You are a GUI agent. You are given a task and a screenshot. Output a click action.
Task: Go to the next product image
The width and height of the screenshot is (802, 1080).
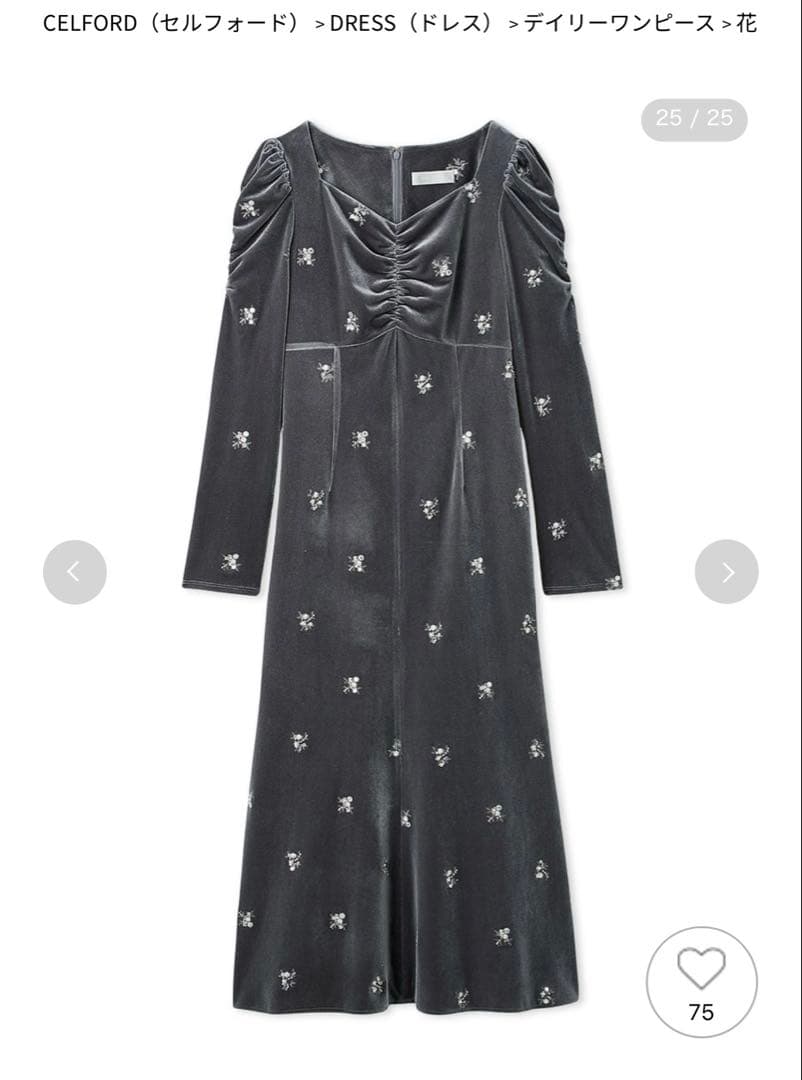point(726,572)
